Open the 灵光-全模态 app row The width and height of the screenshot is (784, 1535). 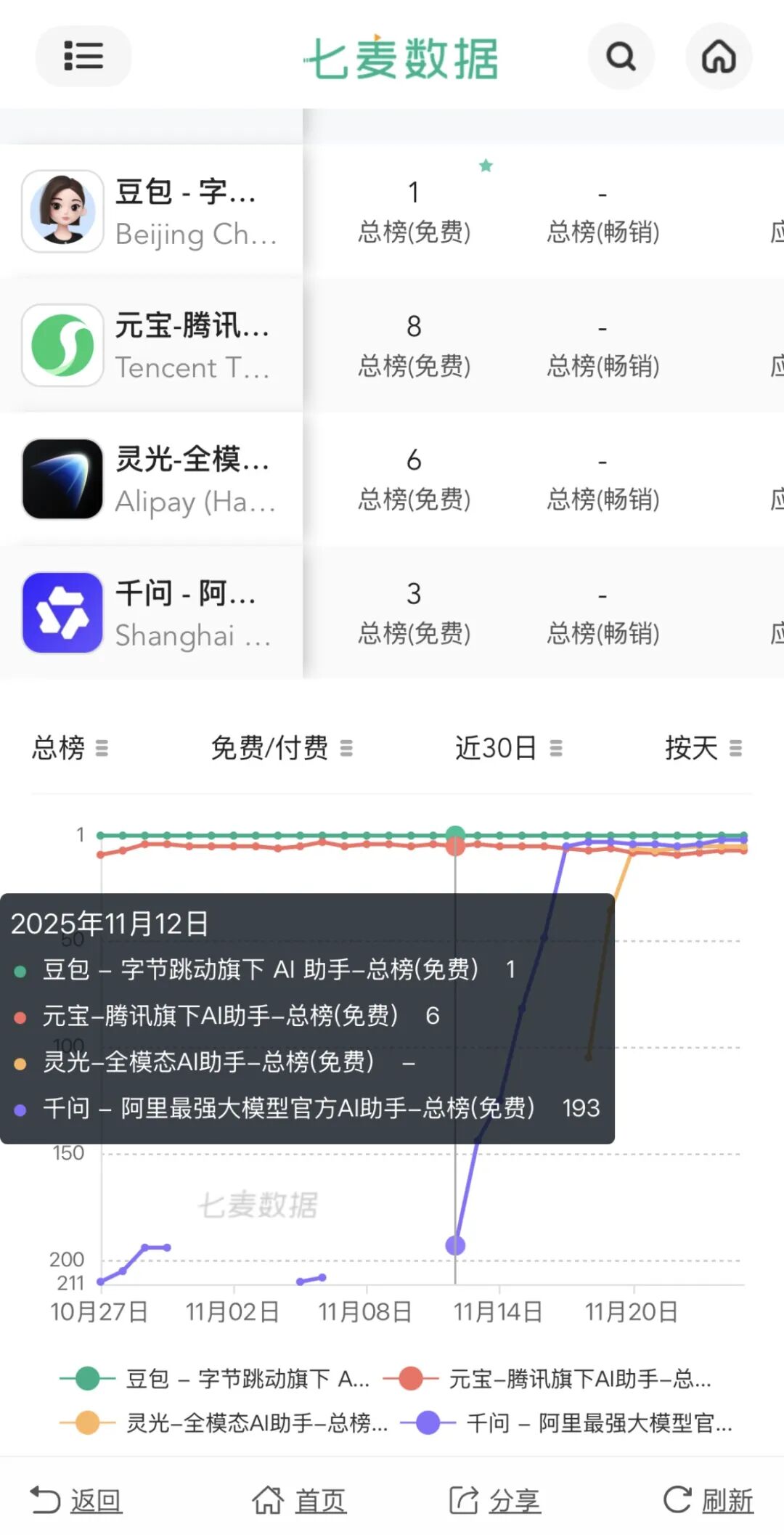(151, 479)
